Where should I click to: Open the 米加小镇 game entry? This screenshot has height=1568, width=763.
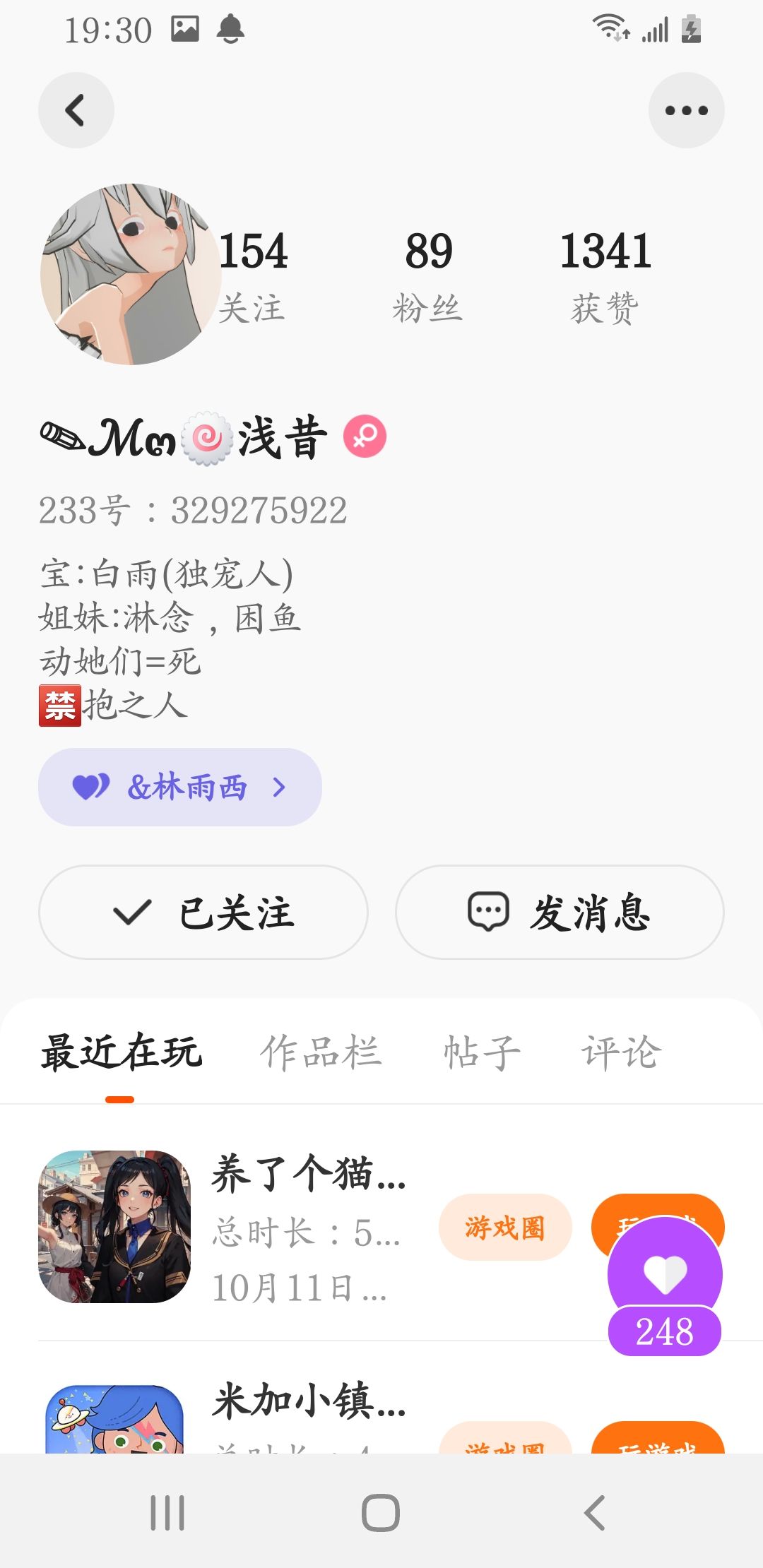tap(308, 1402)
